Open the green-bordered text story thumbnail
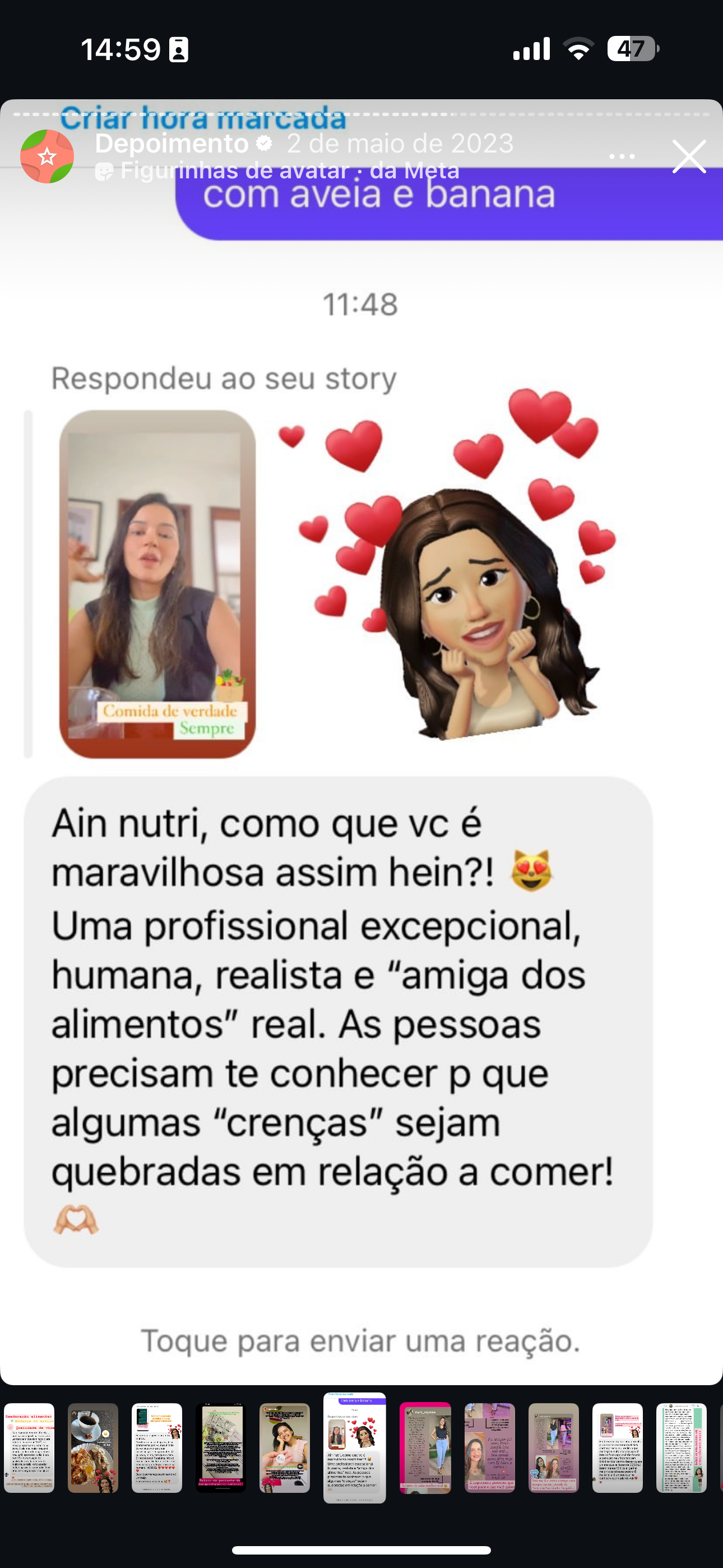Viewport: 723px width, 1568px height. click(681, 1448)
